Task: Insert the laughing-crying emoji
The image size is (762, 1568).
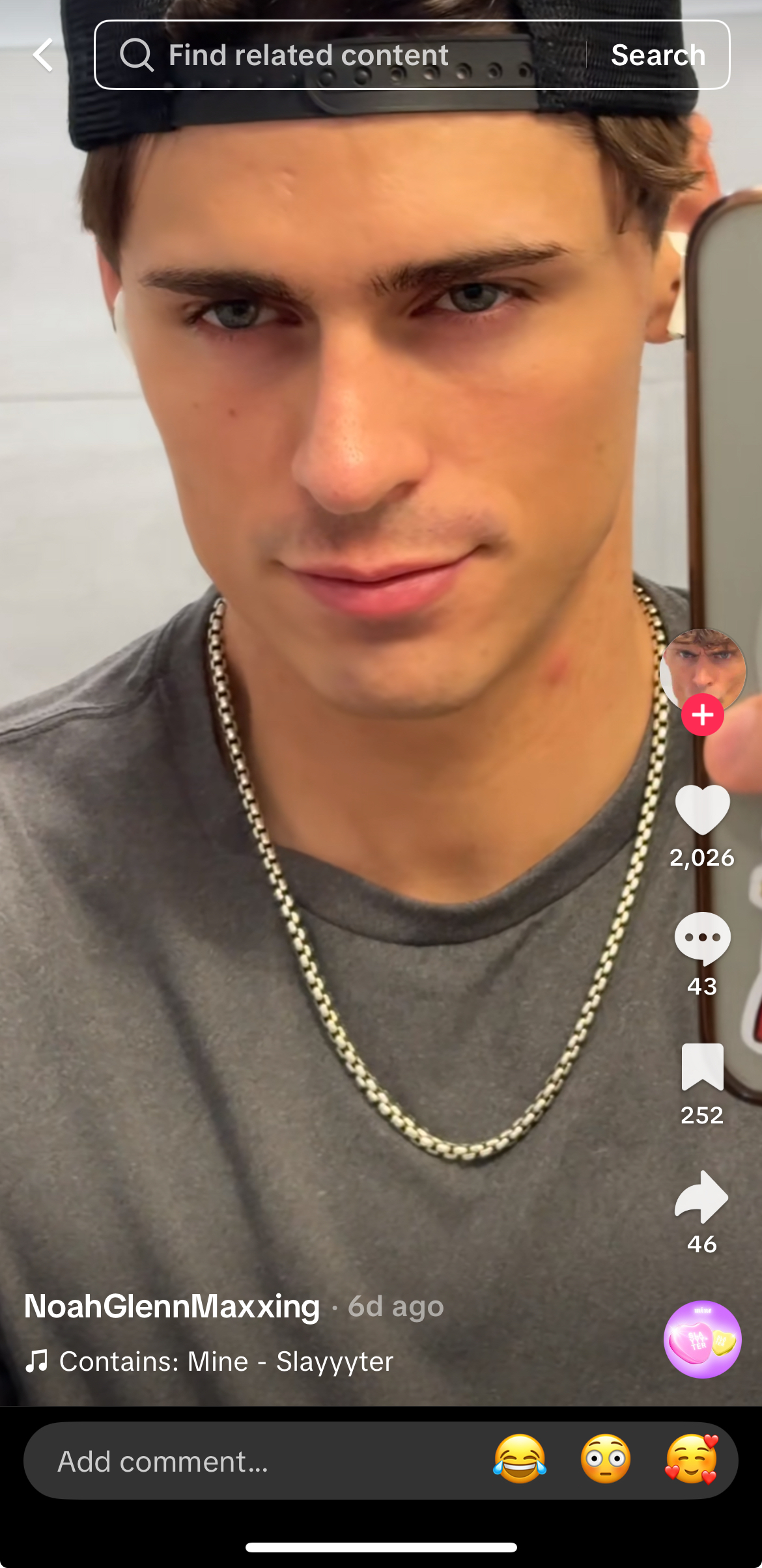Action: tap(520, 1459)
